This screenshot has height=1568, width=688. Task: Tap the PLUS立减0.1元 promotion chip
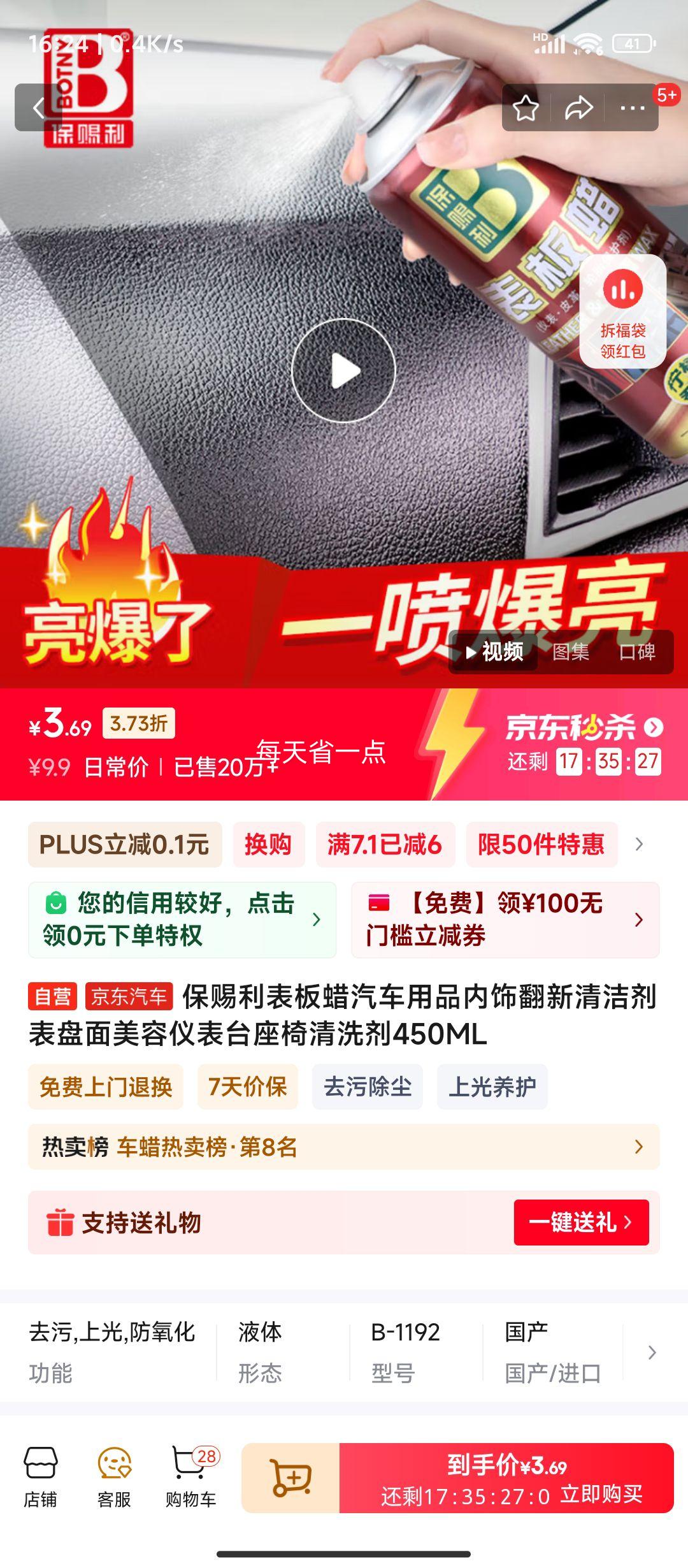pos(125,845)
